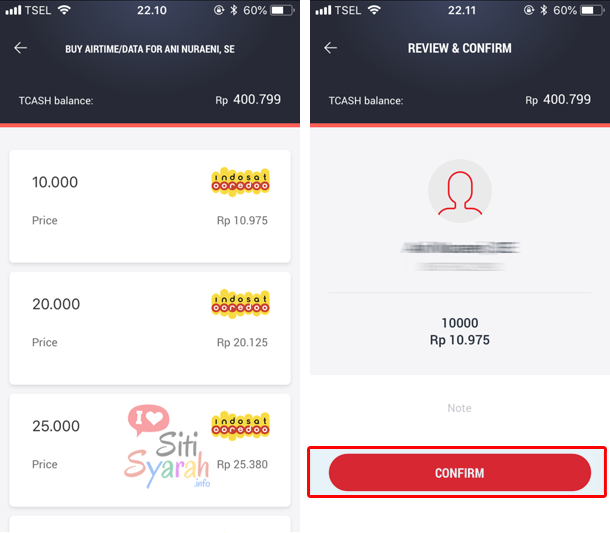Select the 10.000 Indosat airtime card
This screenshot has height=533, width=610.
point(150,205)
